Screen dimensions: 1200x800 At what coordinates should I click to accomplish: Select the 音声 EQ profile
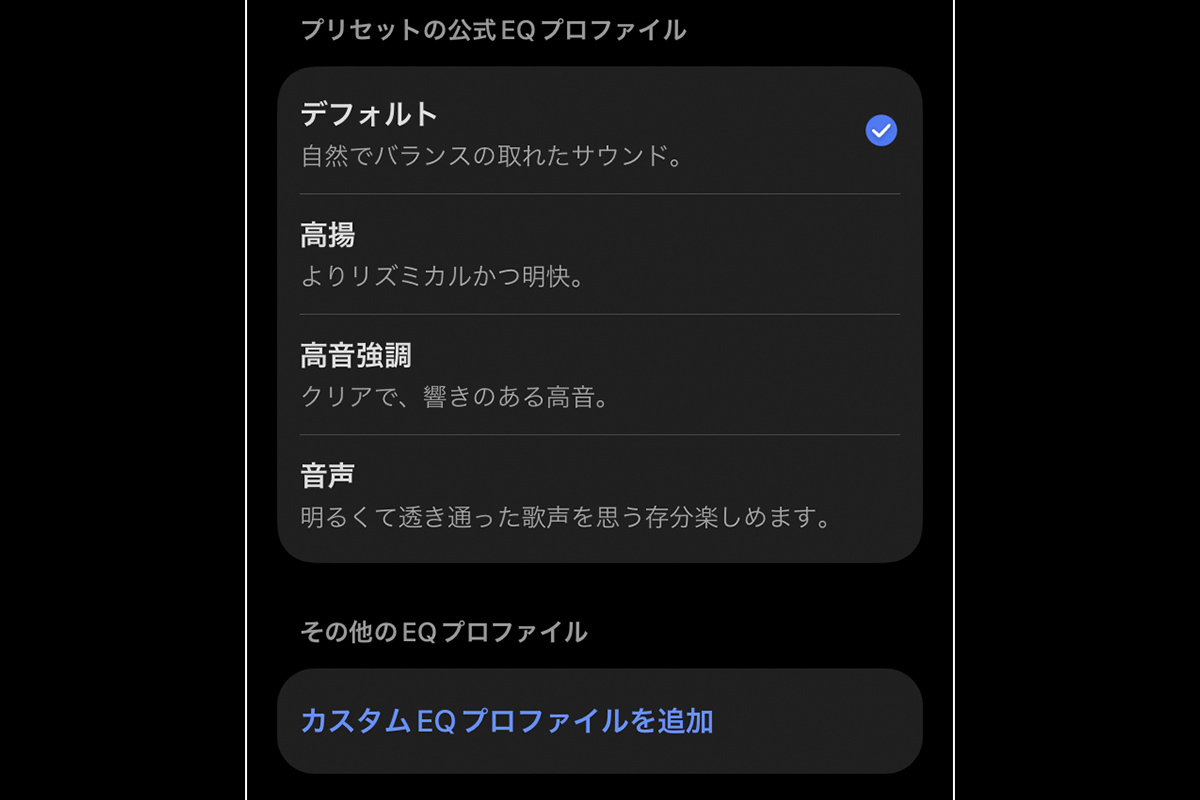tap(598, 496)
